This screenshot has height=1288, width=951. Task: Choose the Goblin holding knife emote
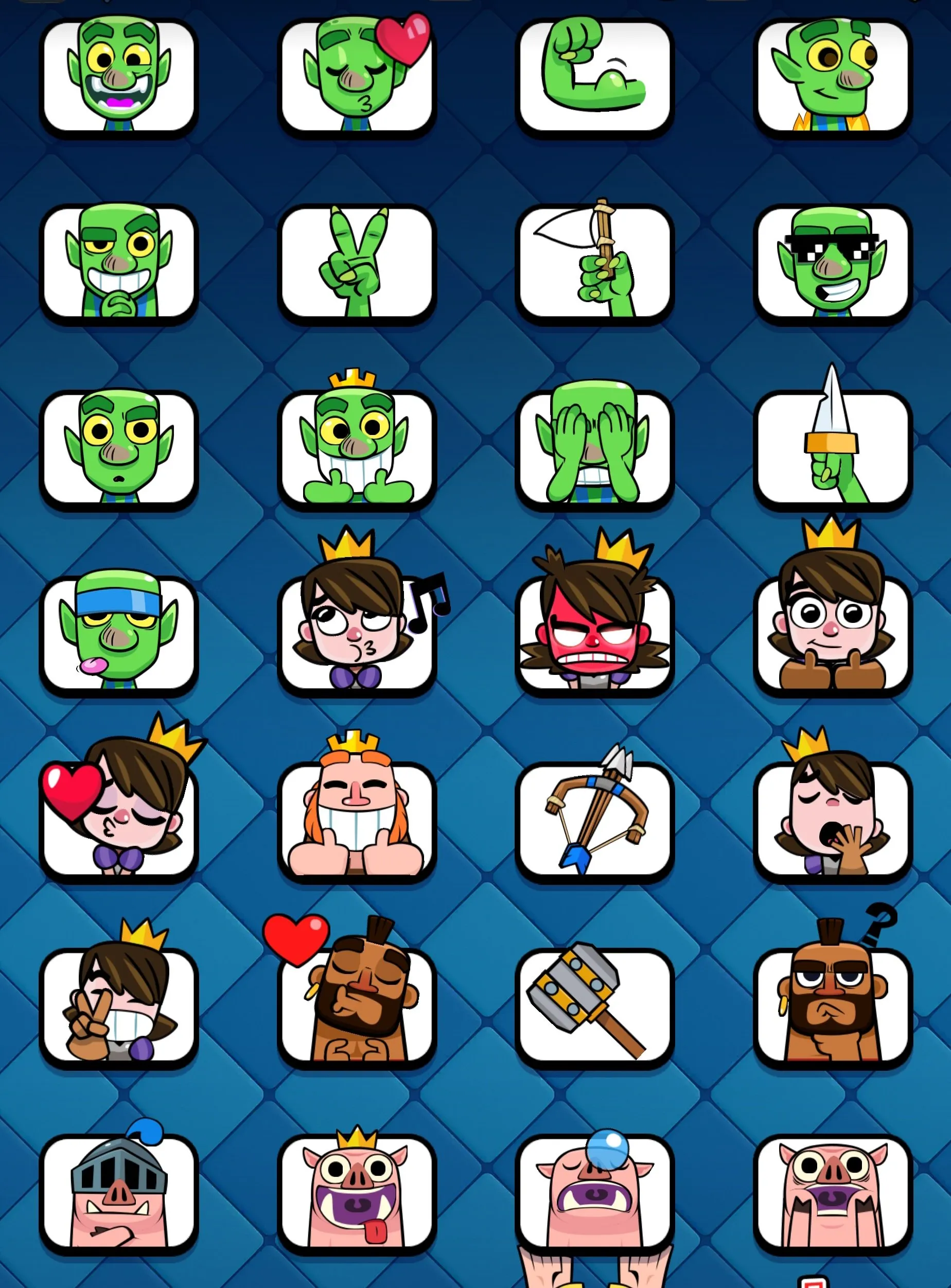coord(596,262)
